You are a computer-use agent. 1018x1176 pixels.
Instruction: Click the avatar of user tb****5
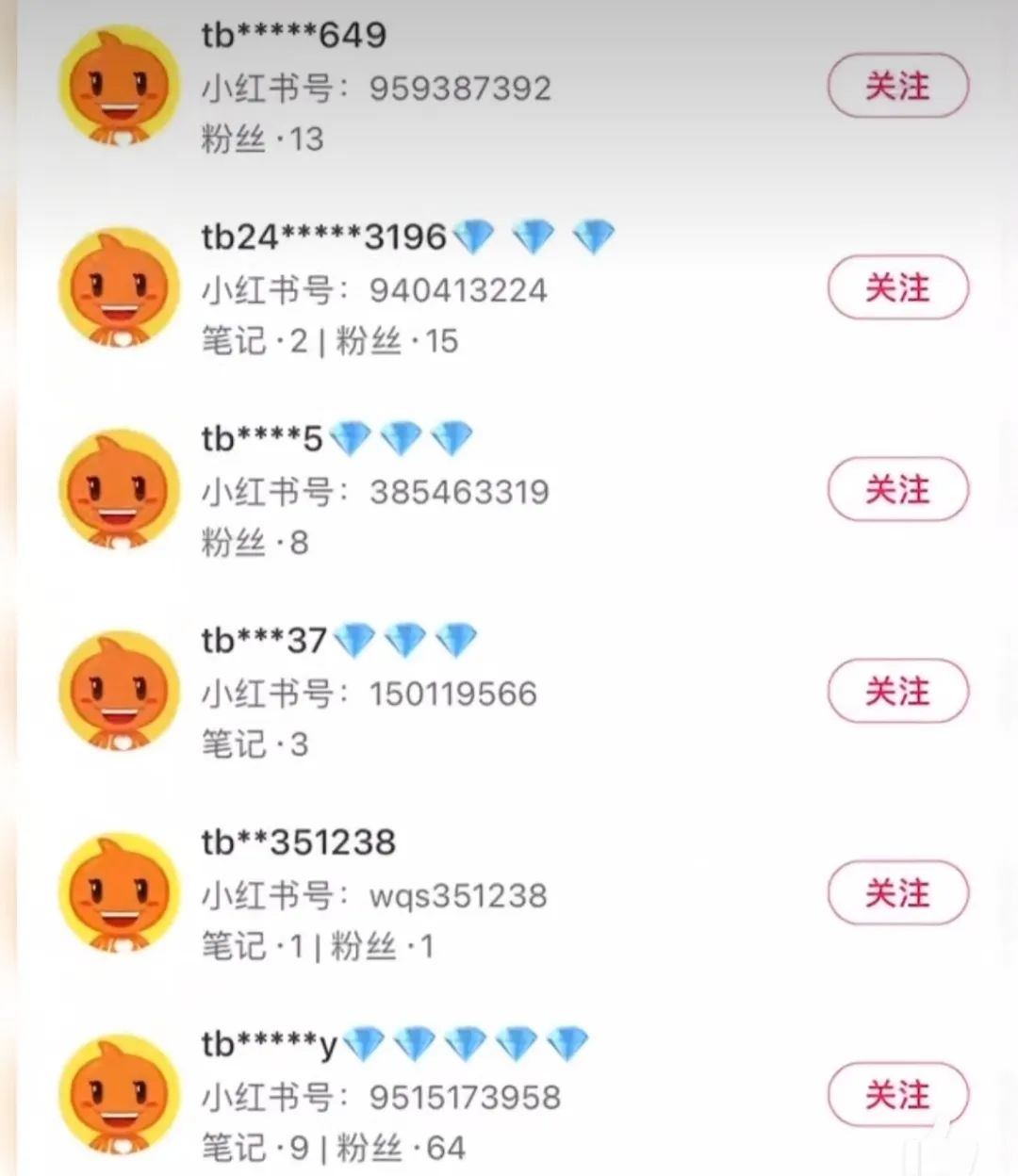click(x=120, y=490)
